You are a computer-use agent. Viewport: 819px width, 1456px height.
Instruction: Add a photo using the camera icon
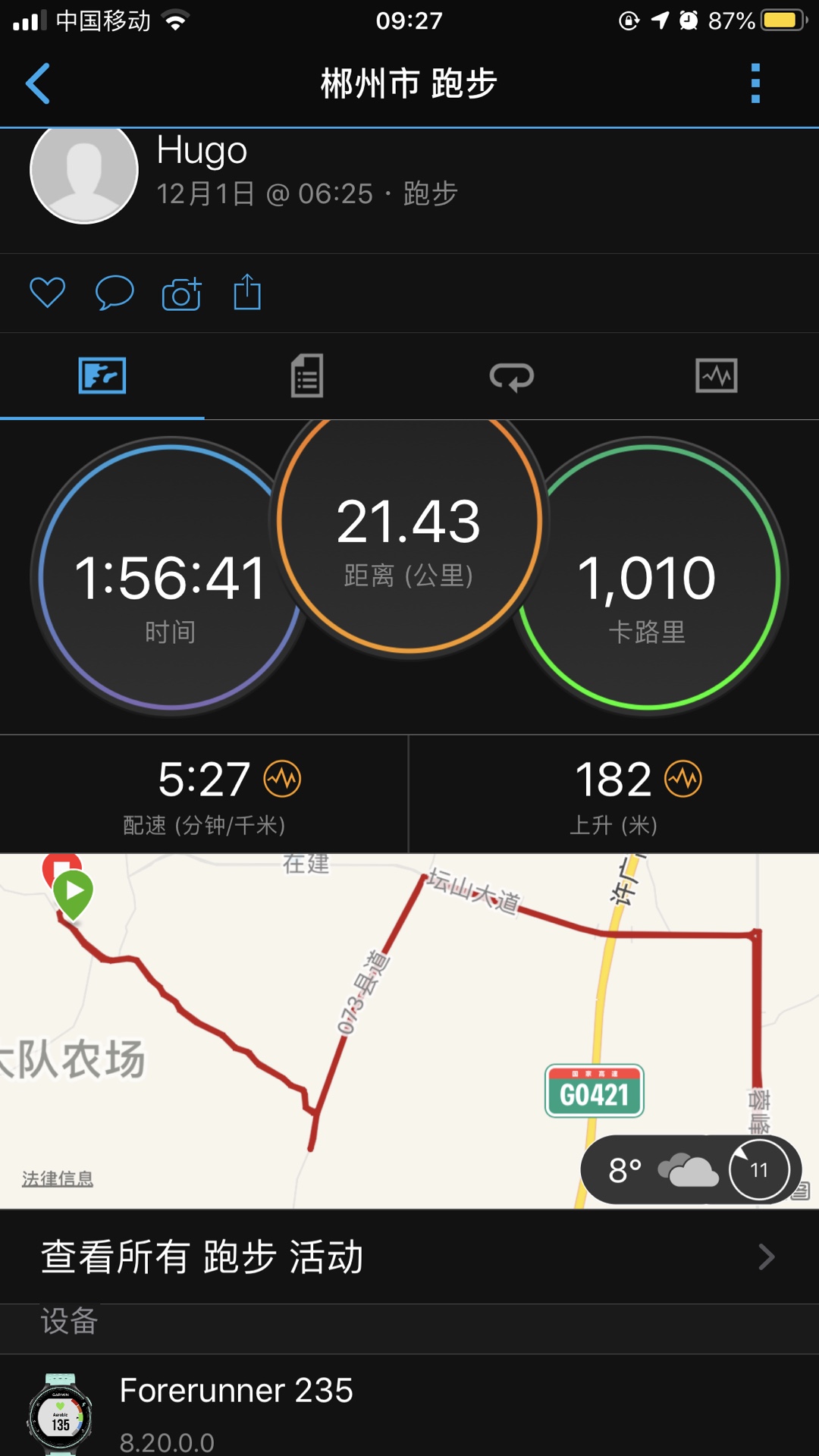click(182, 293)
